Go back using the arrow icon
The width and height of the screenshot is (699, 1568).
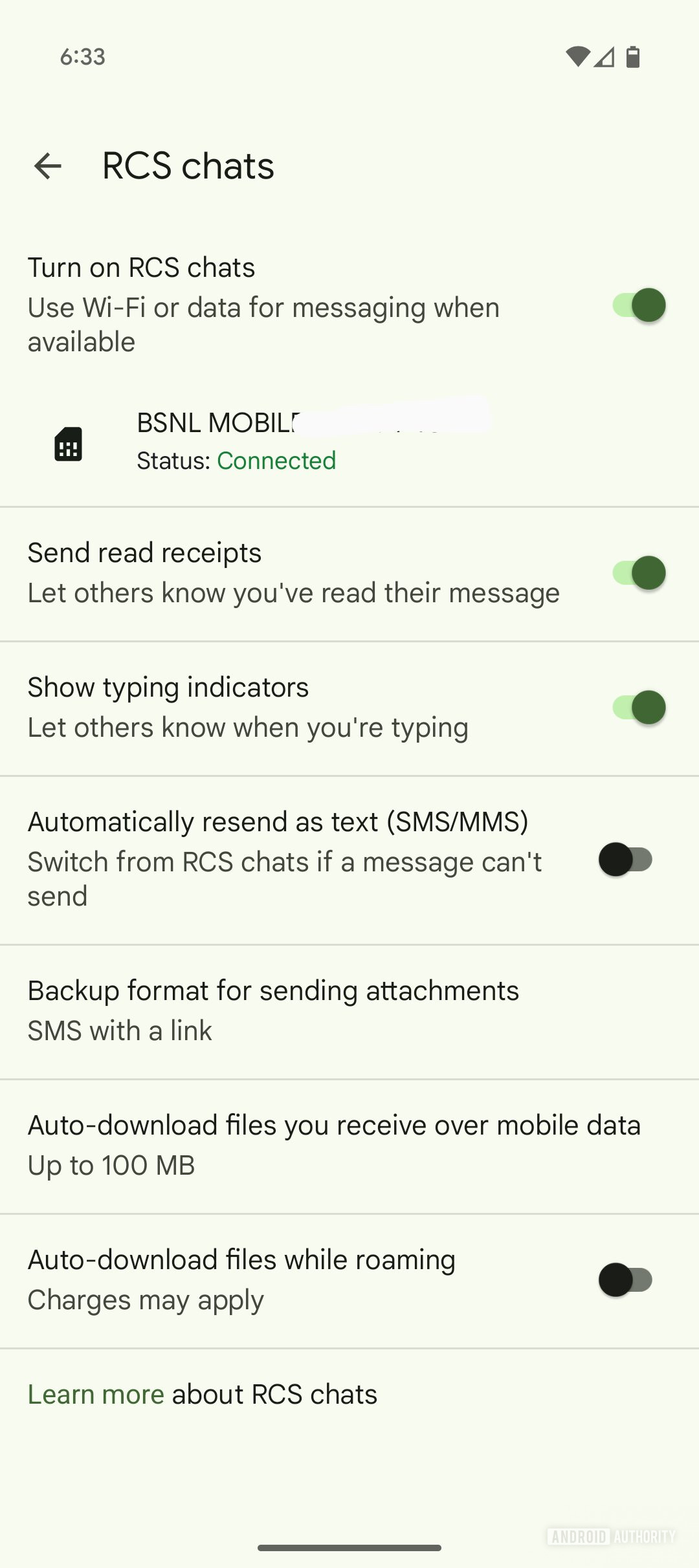click(x=47, y=166)
